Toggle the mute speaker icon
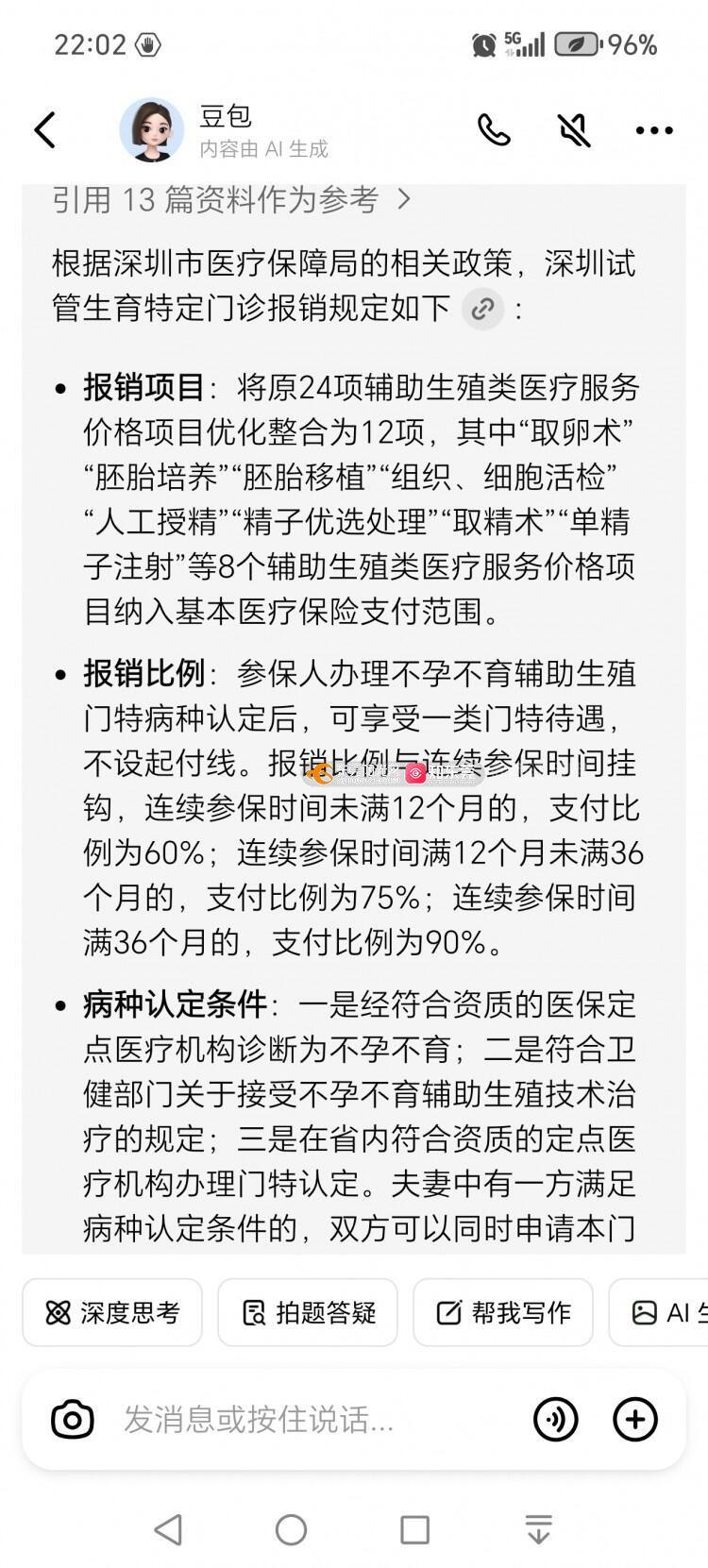 (x=573, y=130)
